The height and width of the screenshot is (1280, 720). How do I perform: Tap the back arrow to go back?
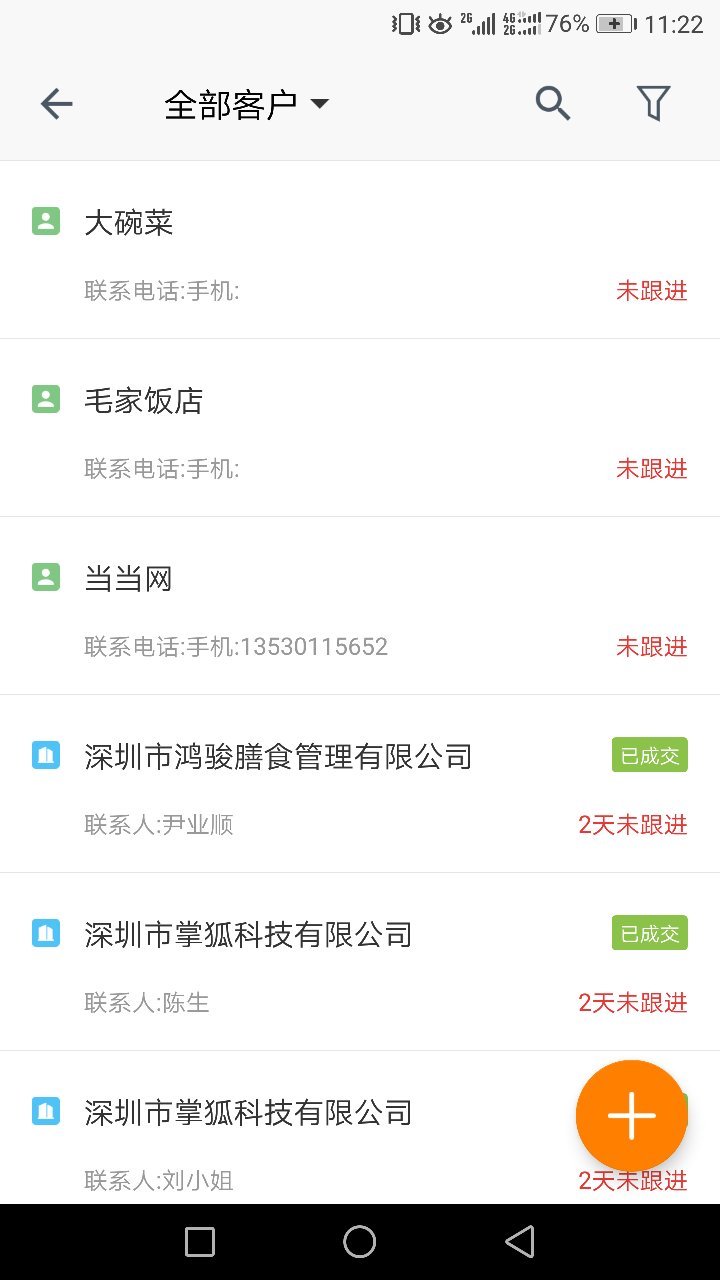pos(56,103)
